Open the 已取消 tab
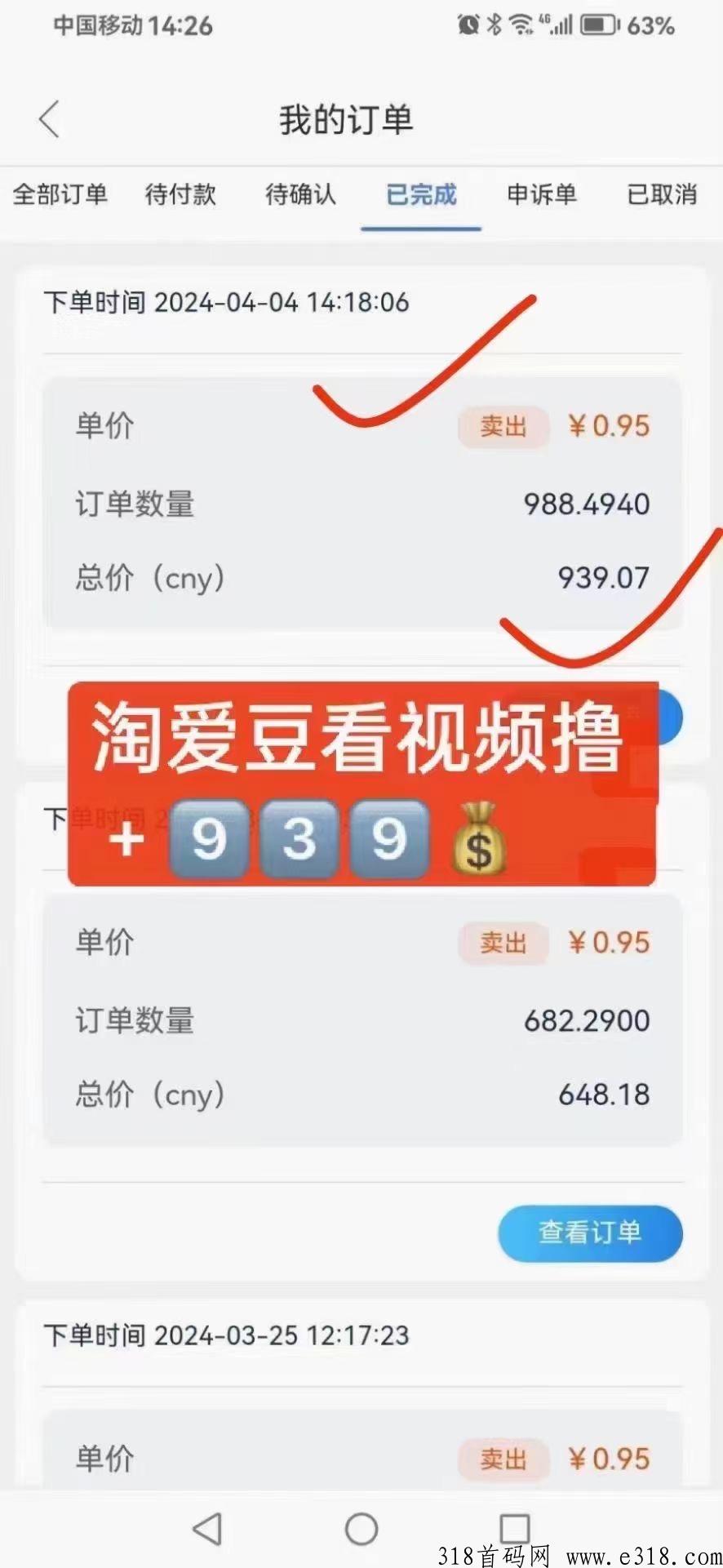Screen dimensions: 723x1568 (x=662, y=195)
